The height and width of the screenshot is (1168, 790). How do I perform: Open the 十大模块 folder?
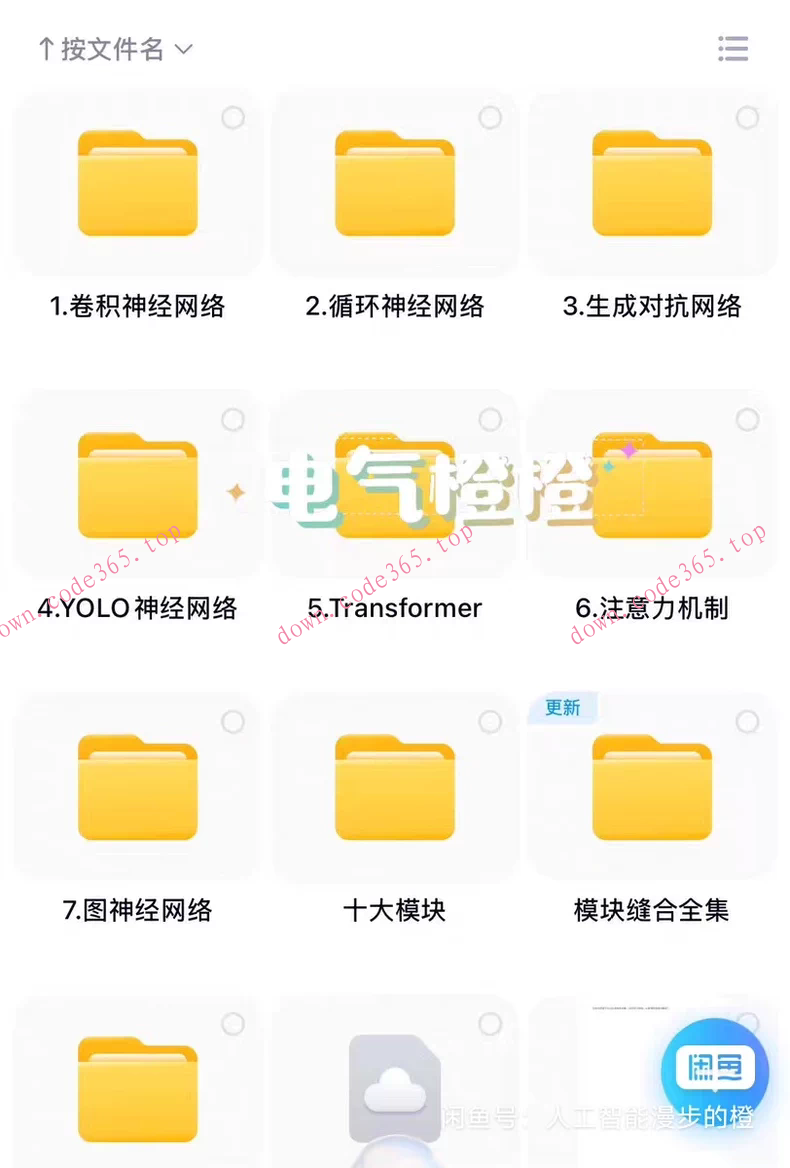coord(394,789)
